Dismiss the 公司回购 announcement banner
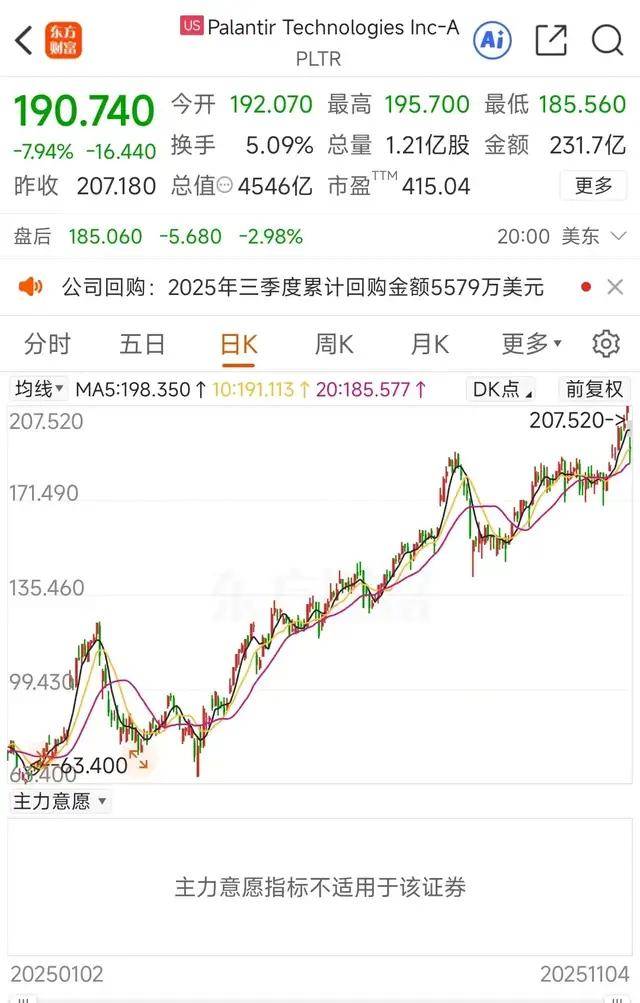 (x=613, y=288)
